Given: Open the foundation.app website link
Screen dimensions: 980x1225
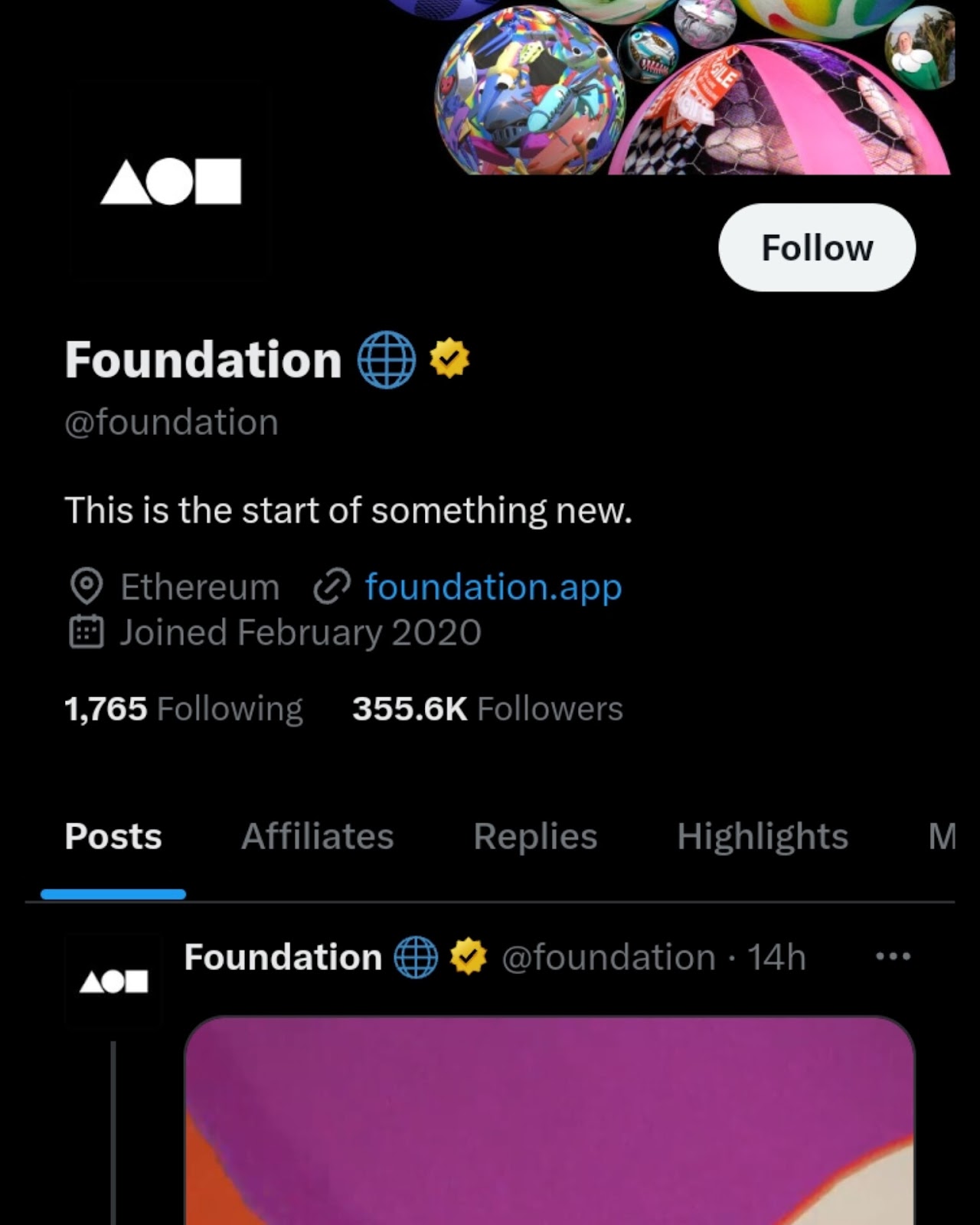Looking at the screenshot, I should [492, 587].
